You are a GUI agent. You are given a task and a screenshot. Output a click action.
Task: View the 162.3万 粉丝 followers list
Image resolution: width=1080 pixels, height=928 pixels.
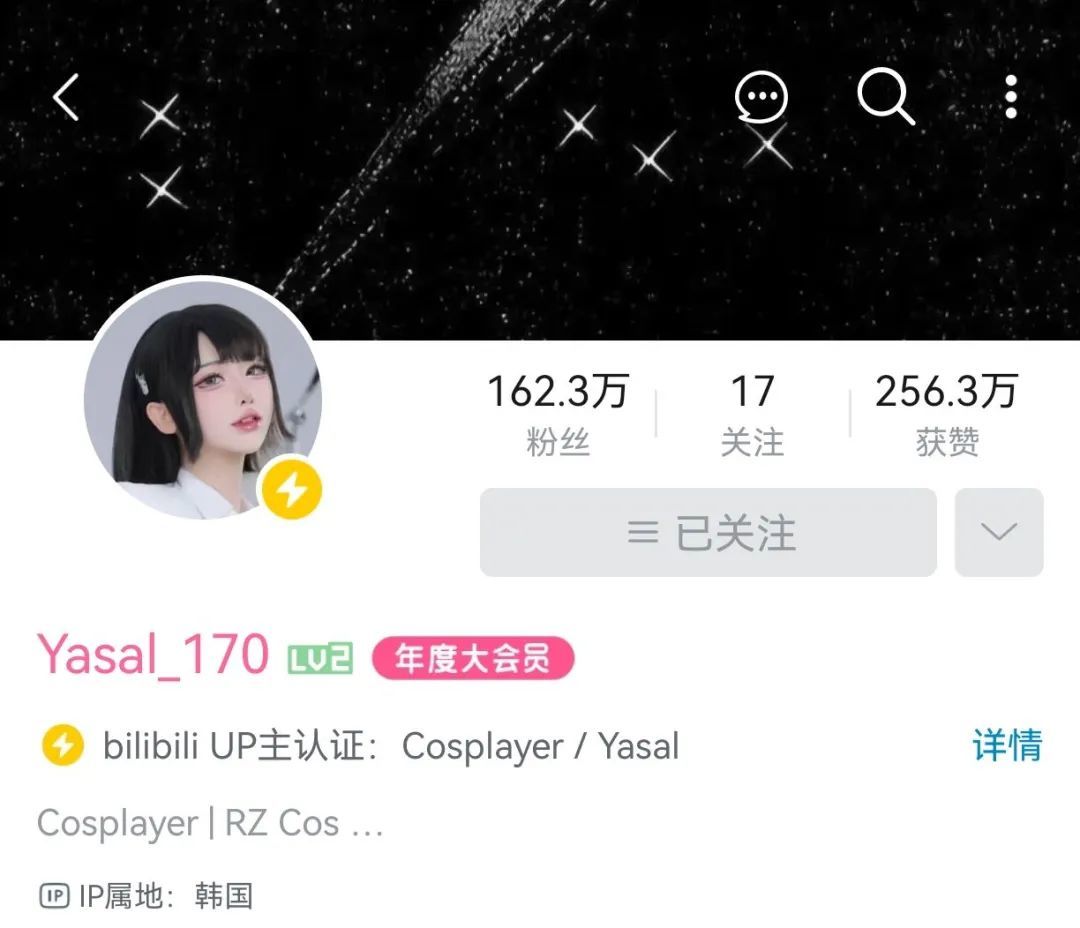pyautogui.click(x=557, y=414)
